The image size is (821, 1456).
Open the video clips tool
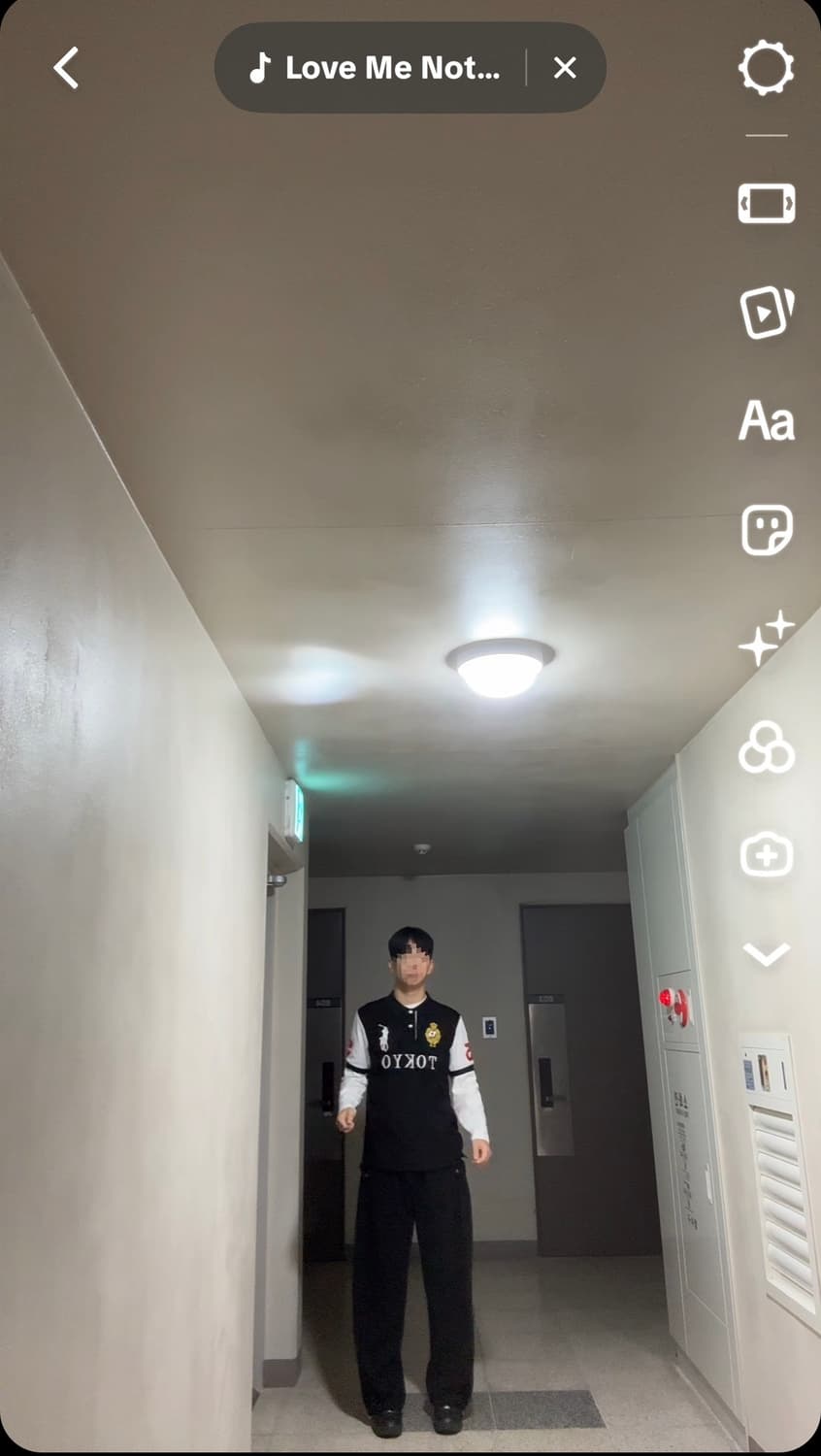tap(766, 313)
